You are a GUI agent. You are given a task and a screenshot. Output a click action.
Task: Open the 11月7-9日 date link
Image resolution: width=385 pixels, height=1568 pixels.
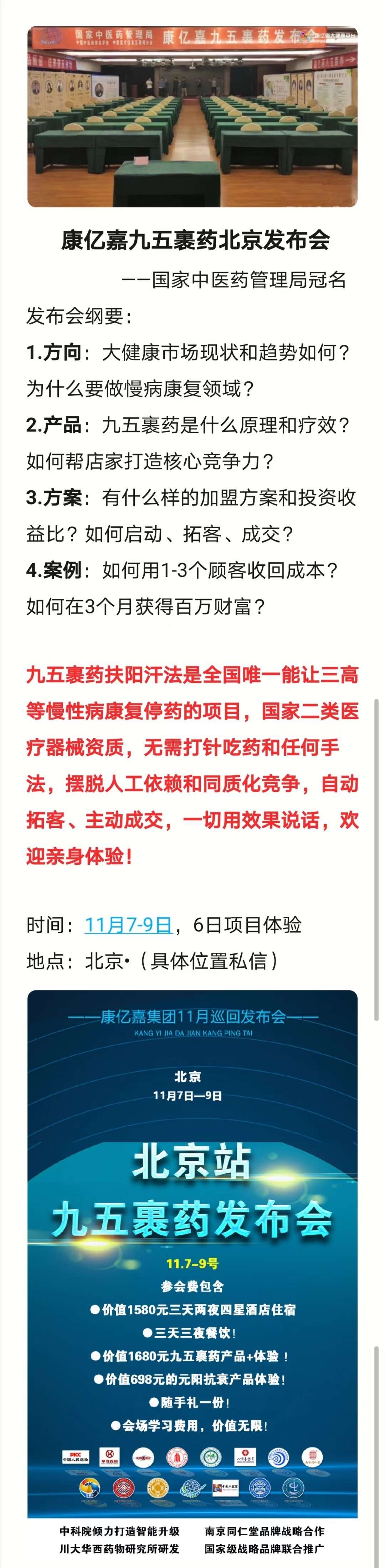click(129, 925)
